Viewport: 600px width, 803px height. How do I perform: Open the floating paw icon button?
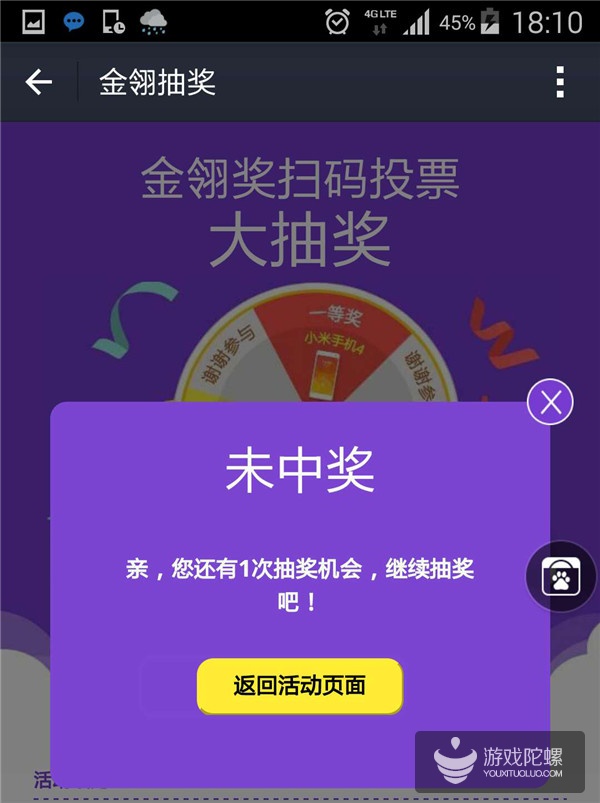point(557,574)
